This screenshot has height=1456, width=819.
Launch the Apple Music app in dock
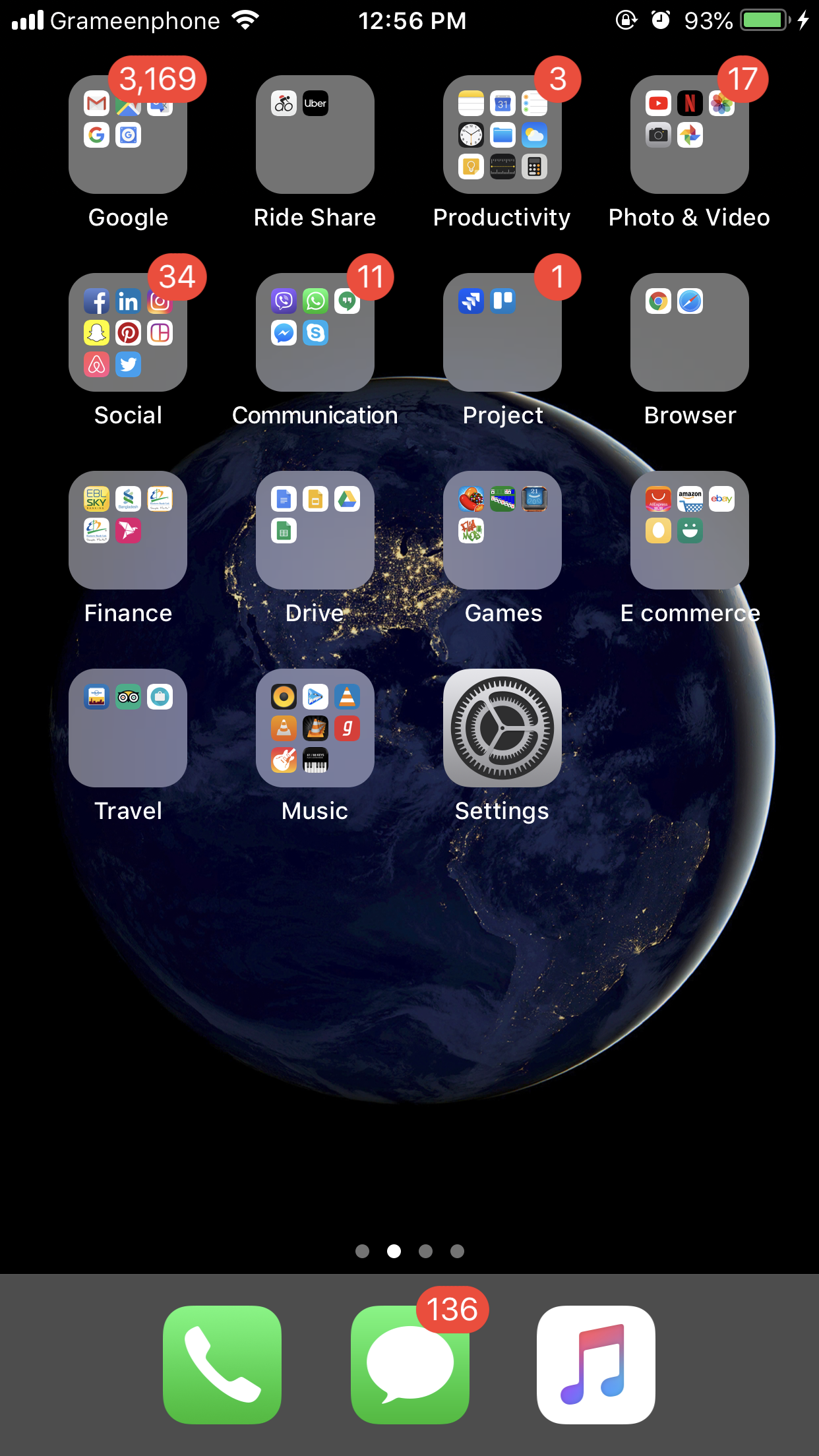[x=596, y=1365]
